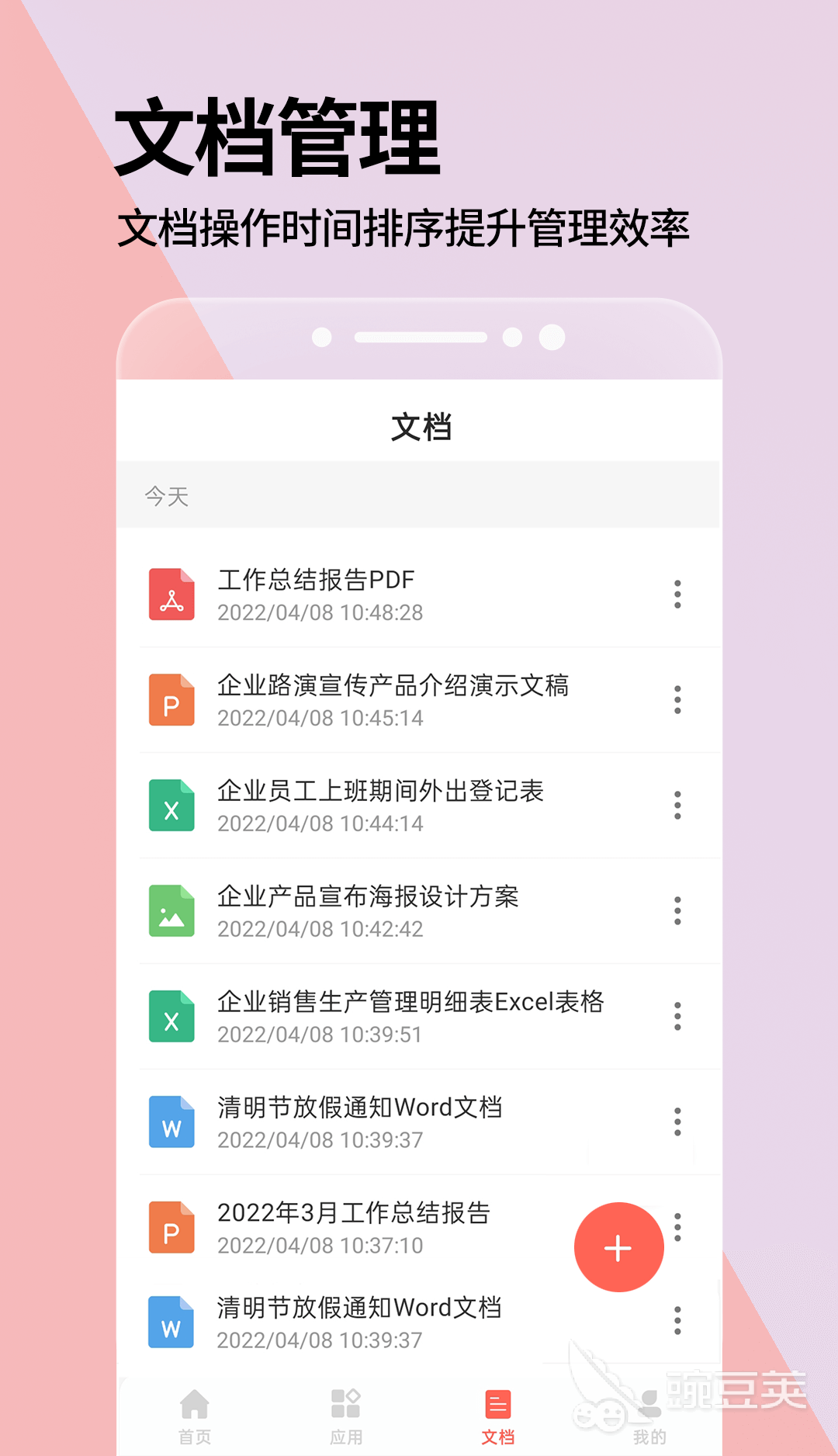
Task: Click the PowerPoint icon of 2022年3月工作总结报告
Action: [x=171, y=1227]
